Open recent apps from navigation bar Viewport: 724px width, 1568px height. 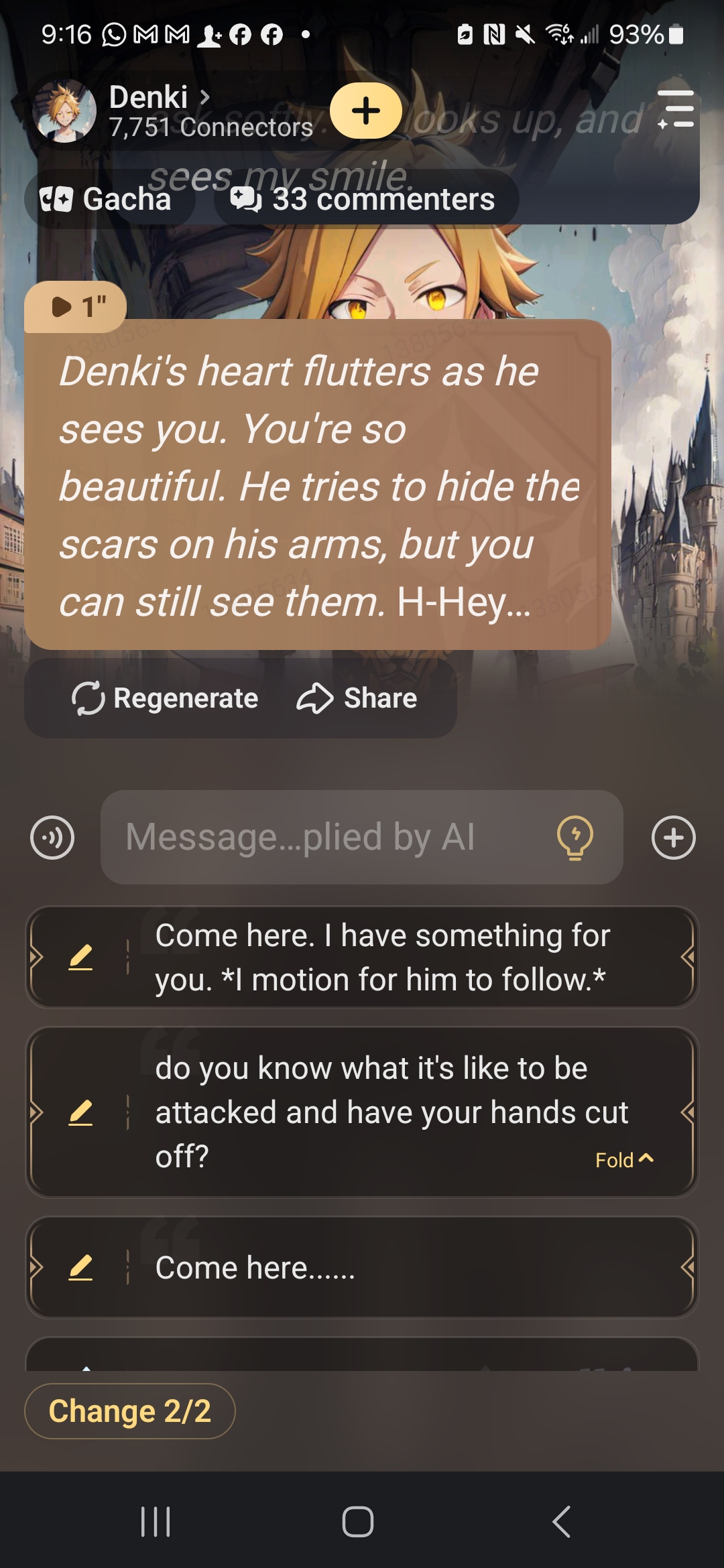[x=156, y=1521]
